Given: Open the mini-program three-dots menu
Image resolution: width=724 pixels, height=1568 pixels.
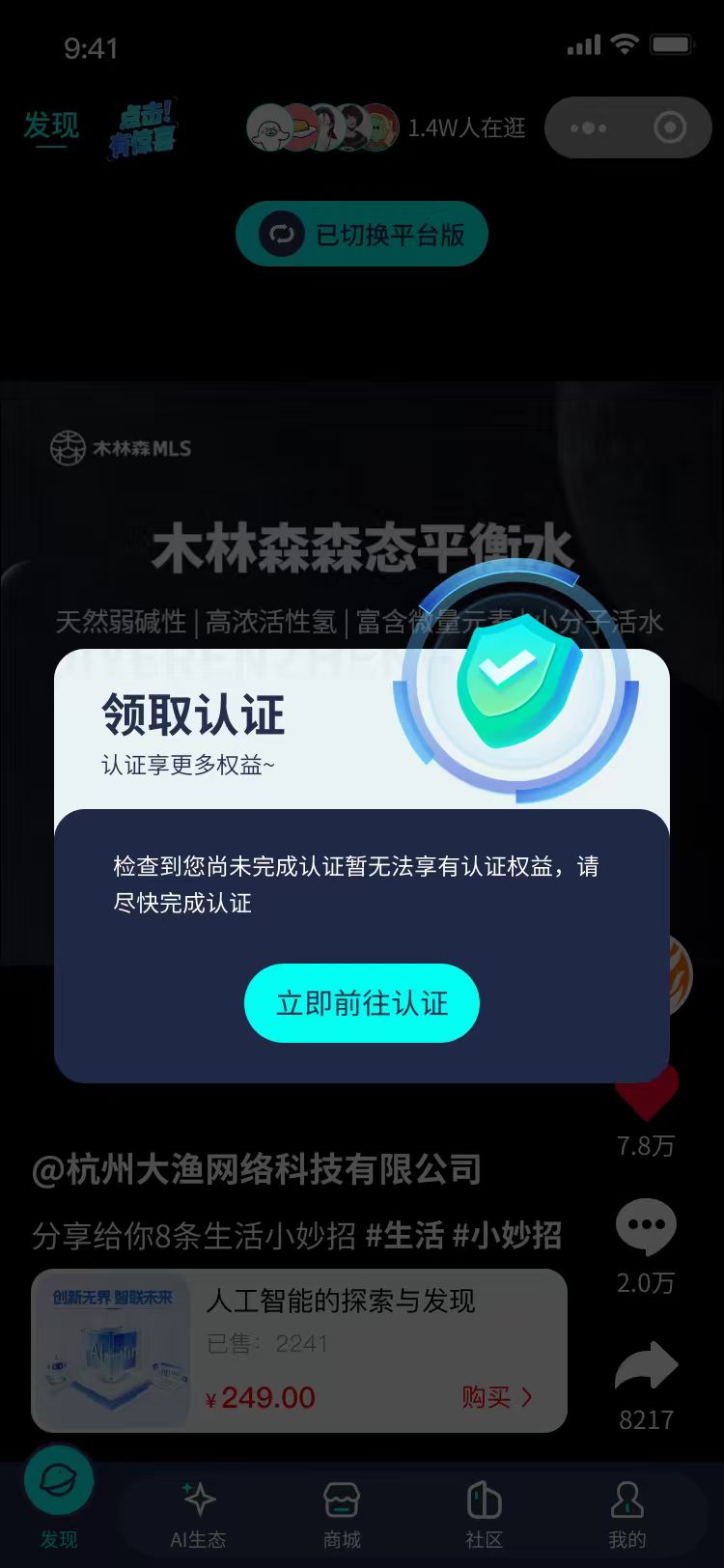Looking at the screenshot, I should (588, 127).
